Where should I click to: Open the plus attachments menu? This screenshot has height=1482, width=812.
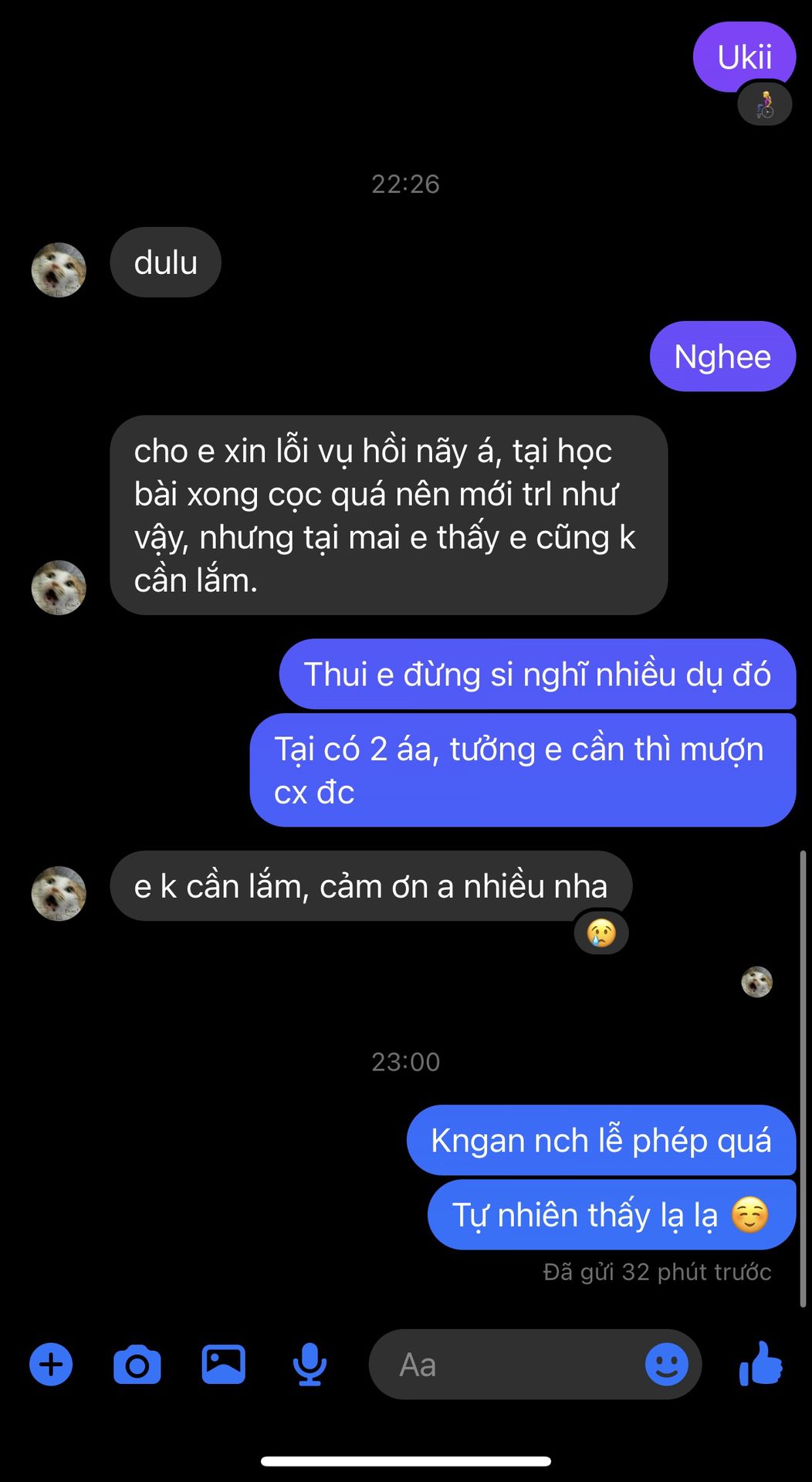(x=51, y=1365)
